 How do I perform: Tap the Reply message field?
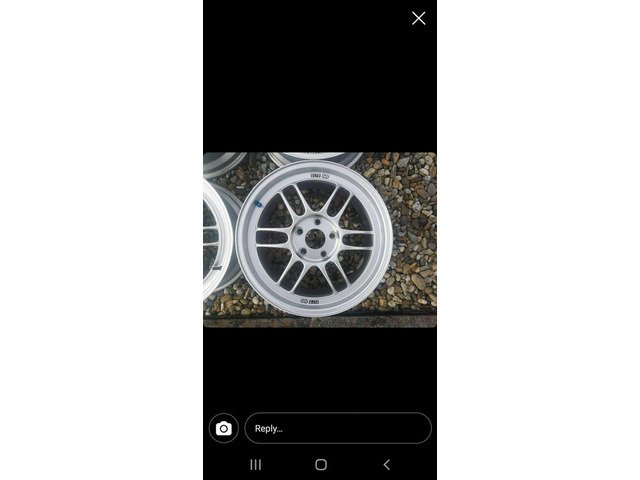pos(338,428)
